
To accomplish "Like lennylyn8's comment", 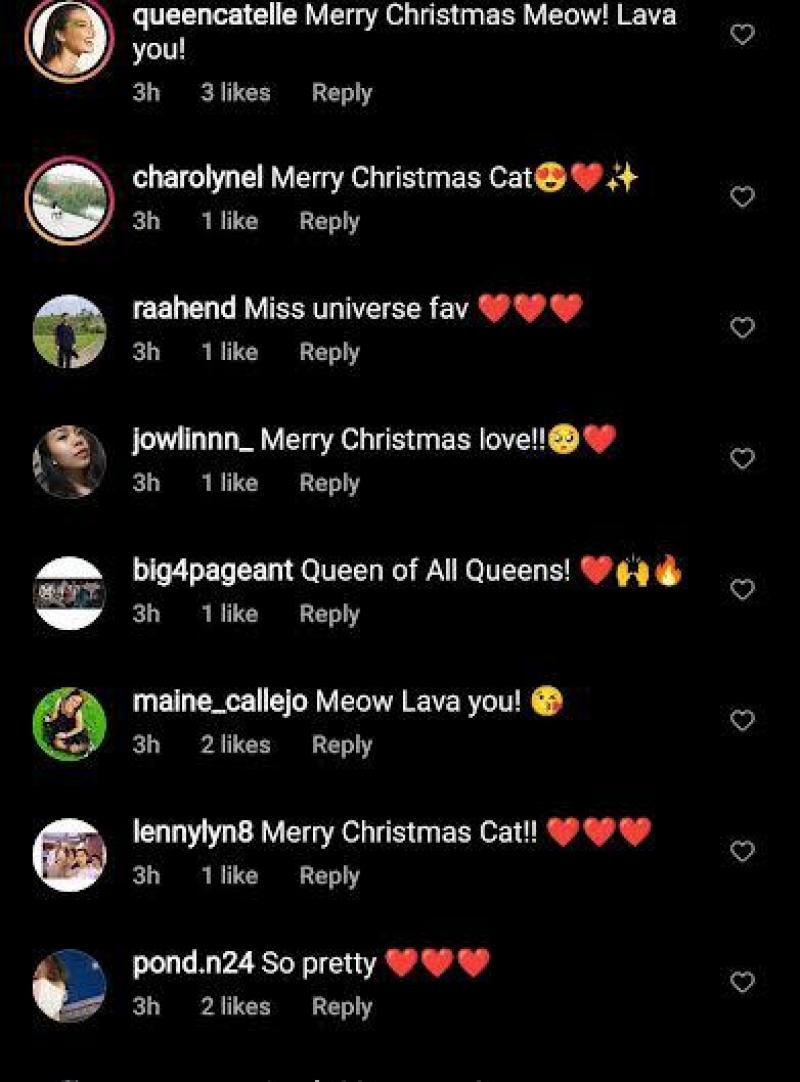I will 742,852.
